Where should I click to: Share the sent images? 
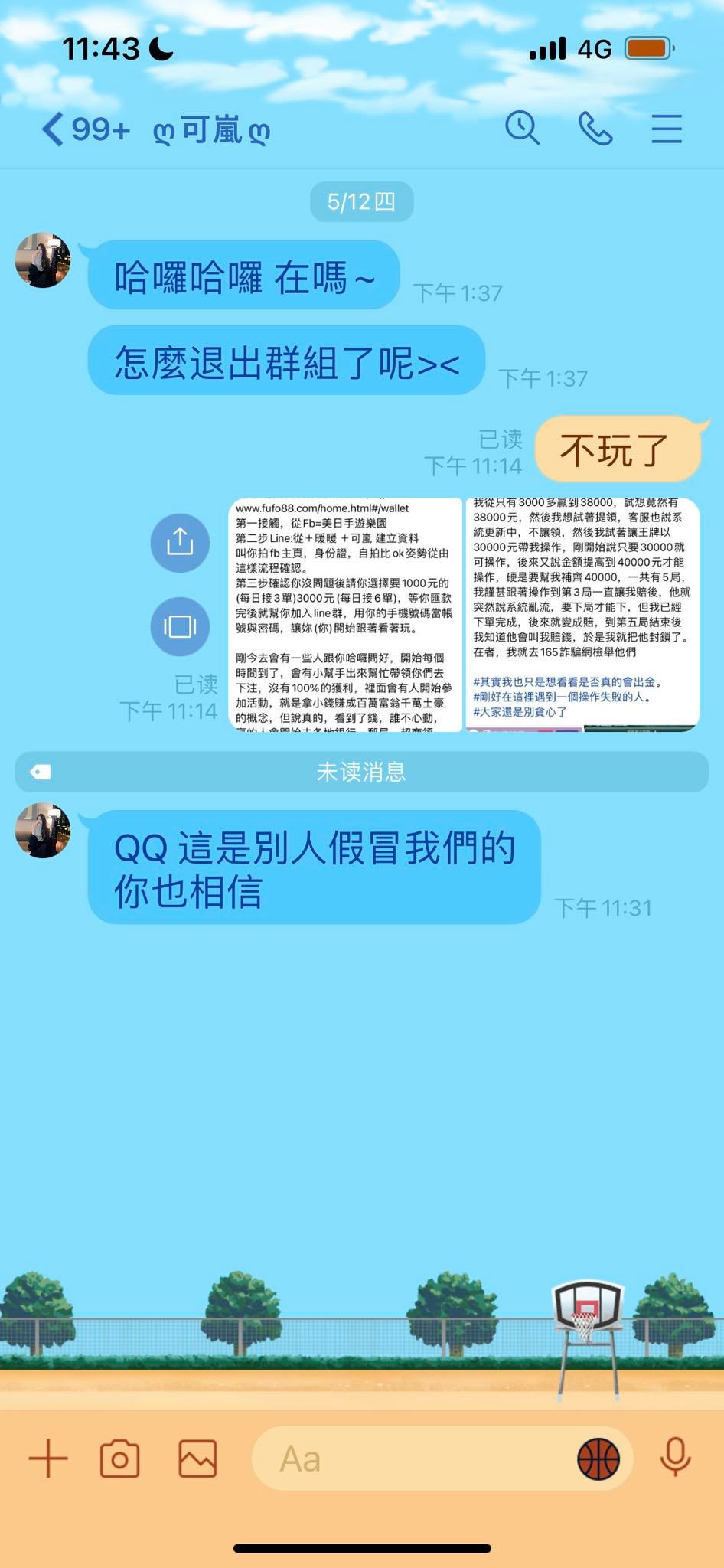pos(180,543)
